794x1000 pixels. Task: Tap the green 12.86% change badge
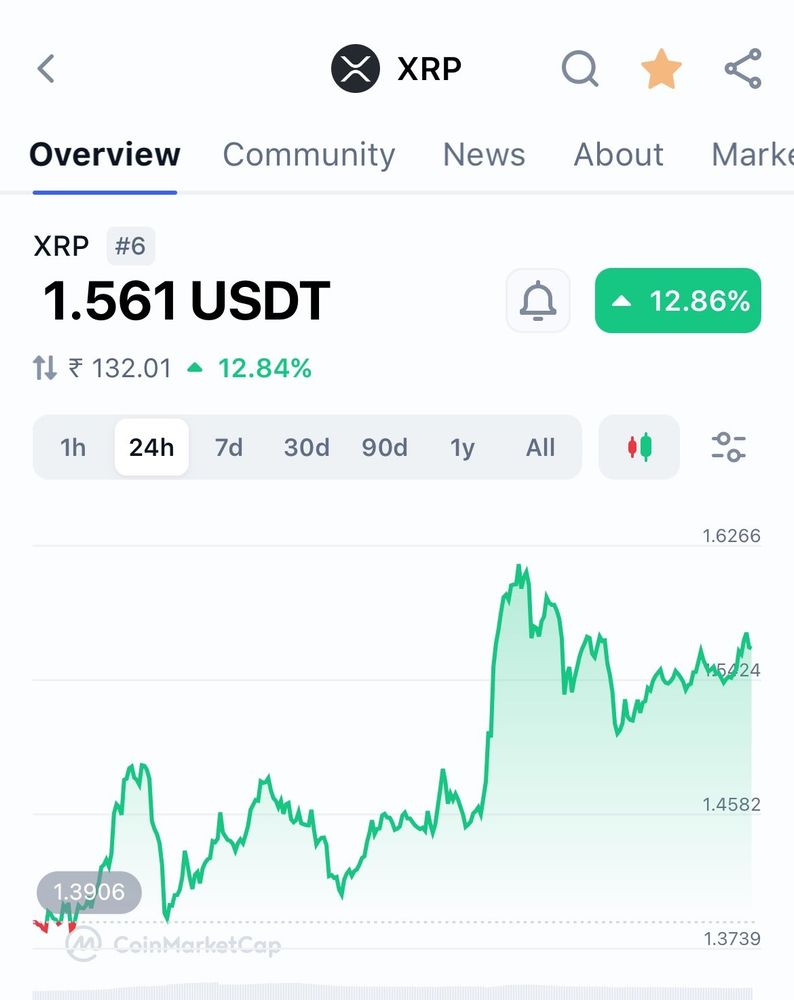point(678,300)
